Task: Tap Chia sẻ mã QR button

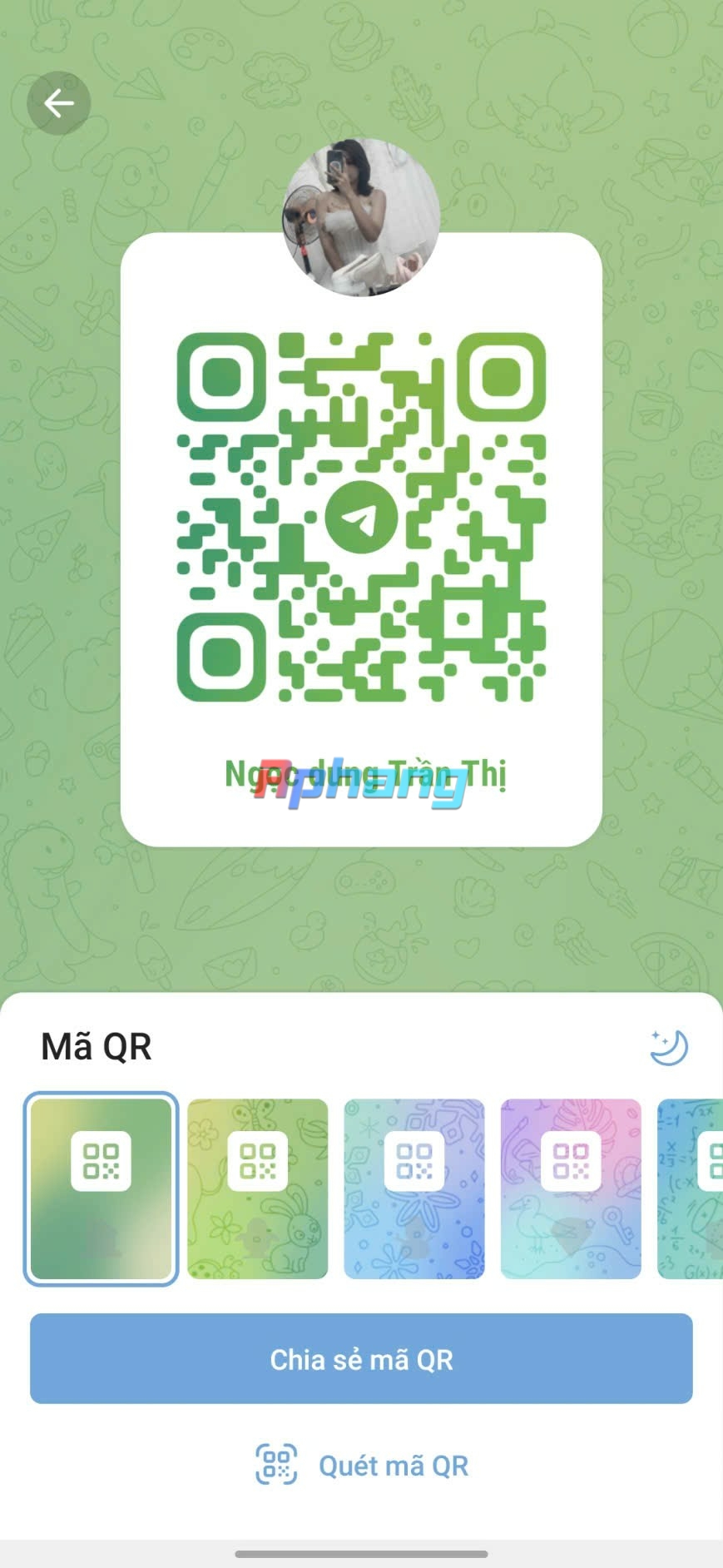Action: [361, 1358]
